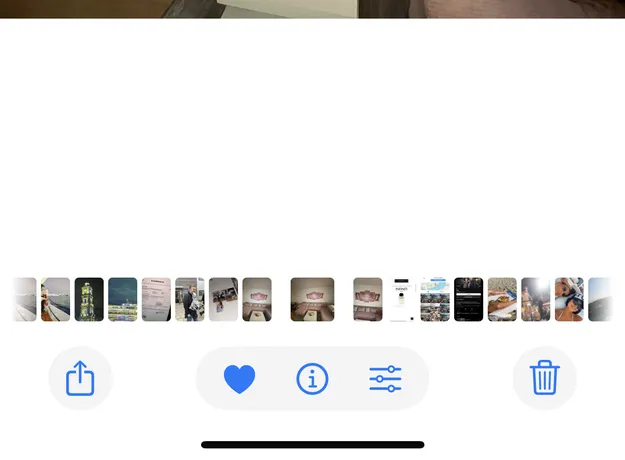Select the illuminated tower night thumbnail
The image size is (625, 460).
click(x=89, y=299)
